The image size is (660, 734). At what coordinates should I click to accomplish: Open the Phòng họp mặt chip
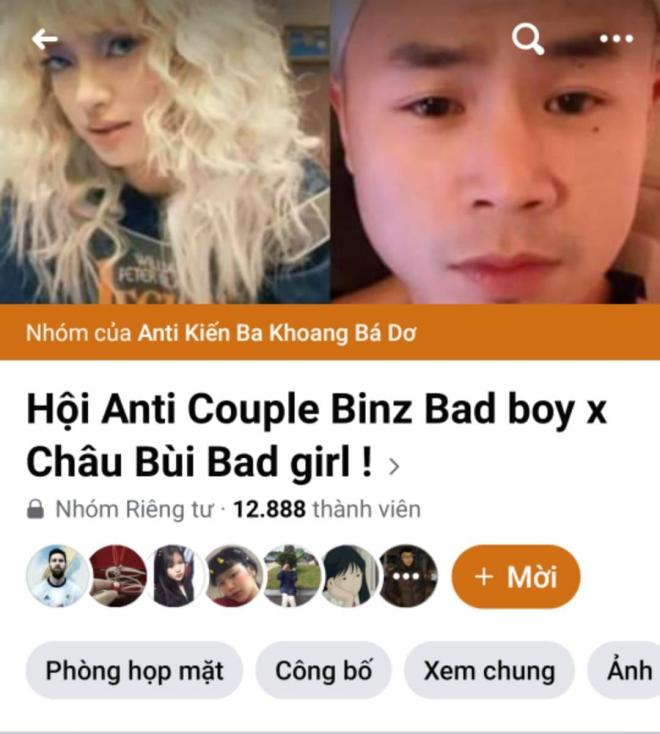134,670
